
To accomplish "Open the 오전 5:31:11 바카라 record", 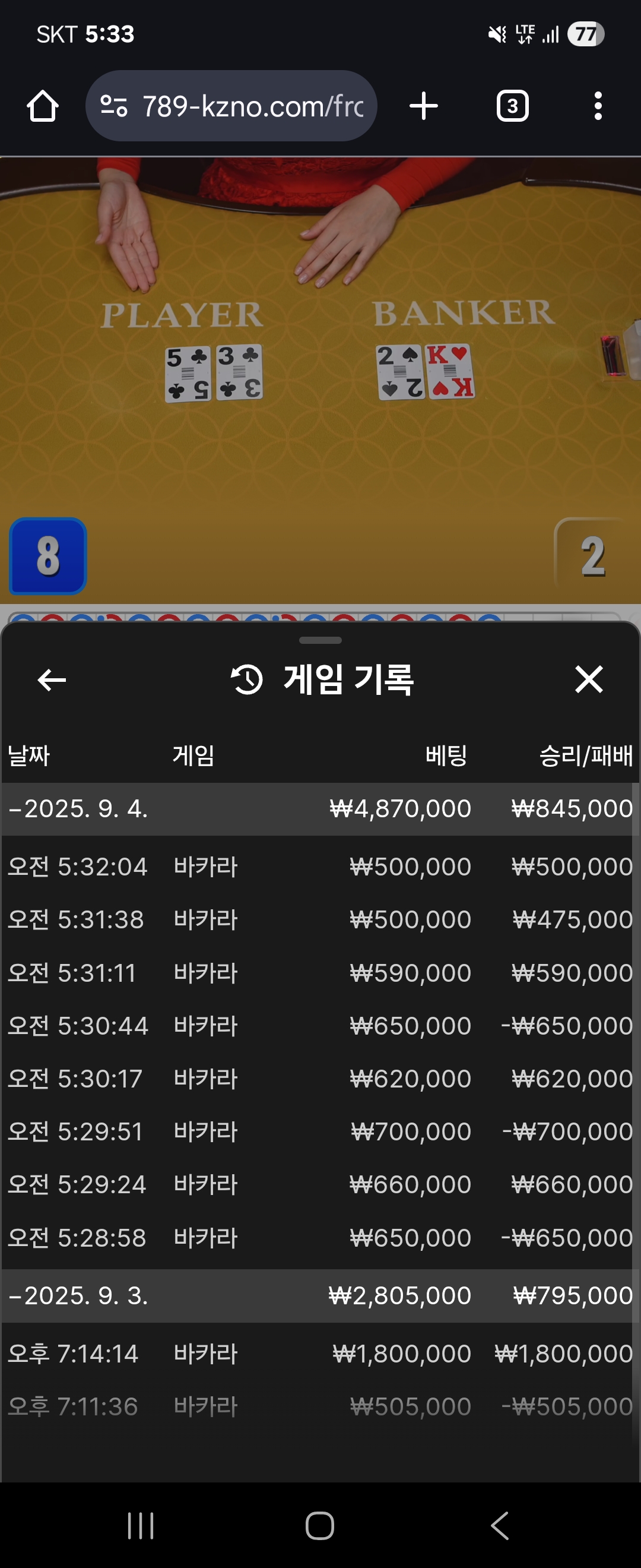I will [x=320, y=973].
